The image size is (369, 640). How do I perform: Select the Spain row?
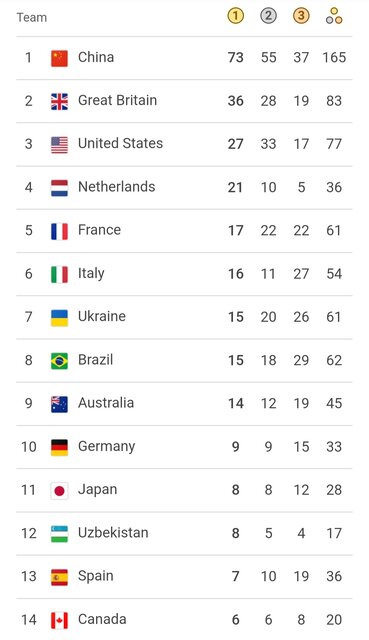(184, 577)
